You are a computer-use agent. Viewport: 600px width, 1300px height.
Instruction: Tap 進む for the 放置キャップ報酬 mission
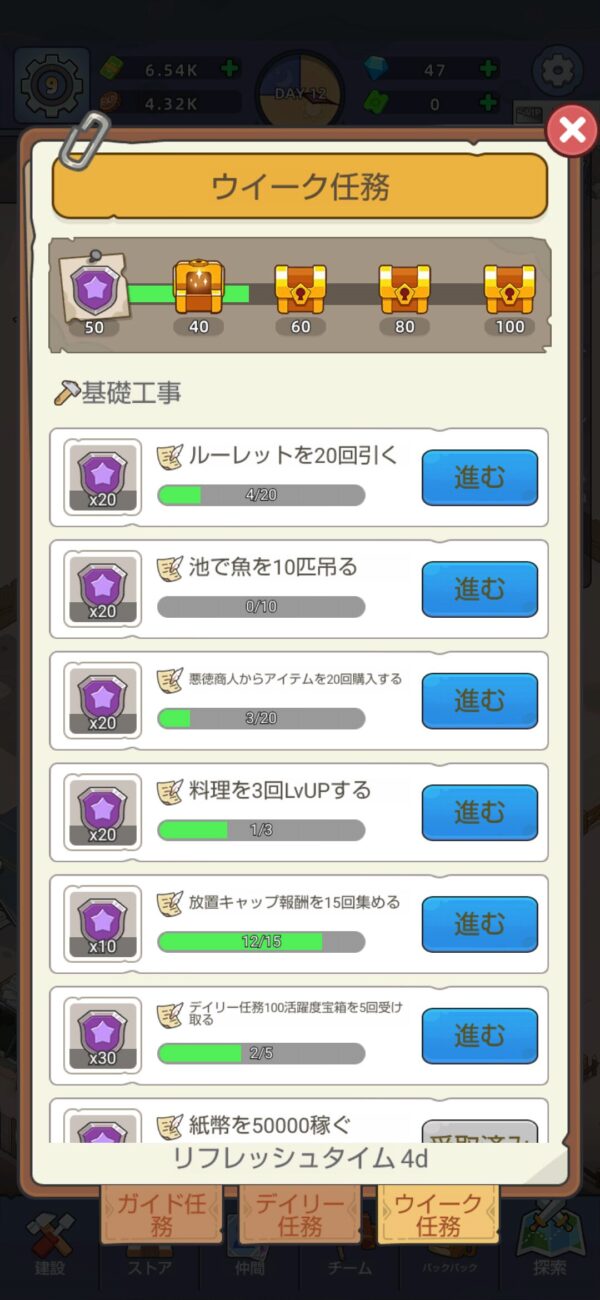(479, 924)
